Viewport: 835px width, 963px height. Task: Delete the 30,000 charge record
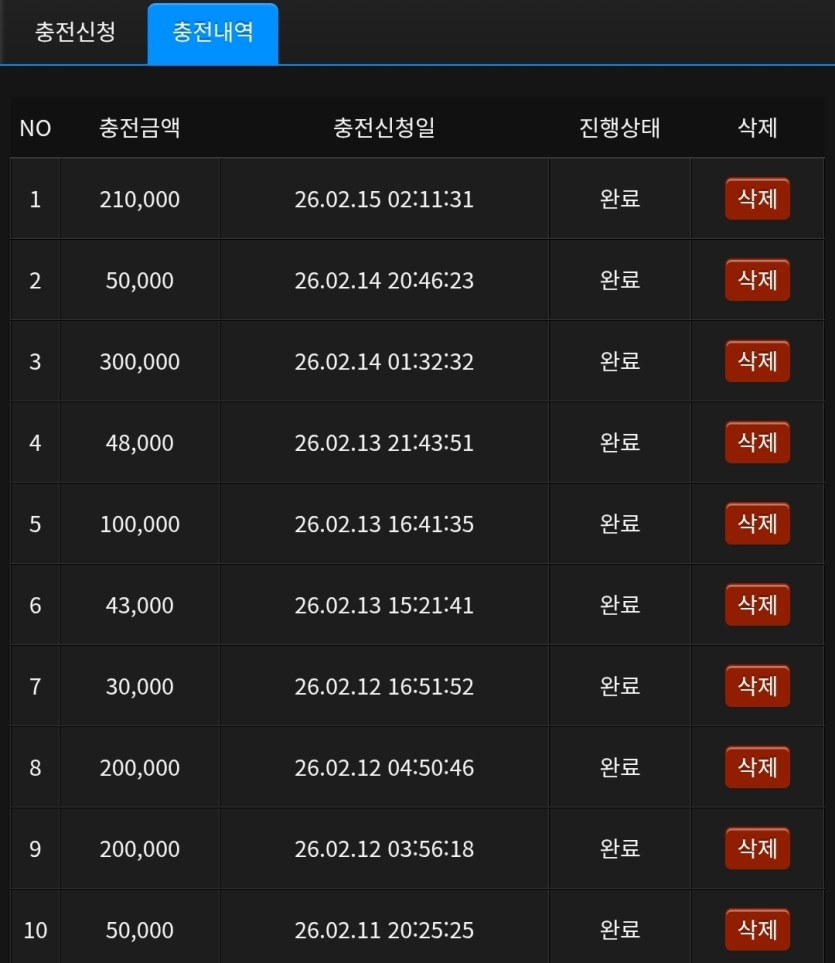tap(757, 686)
